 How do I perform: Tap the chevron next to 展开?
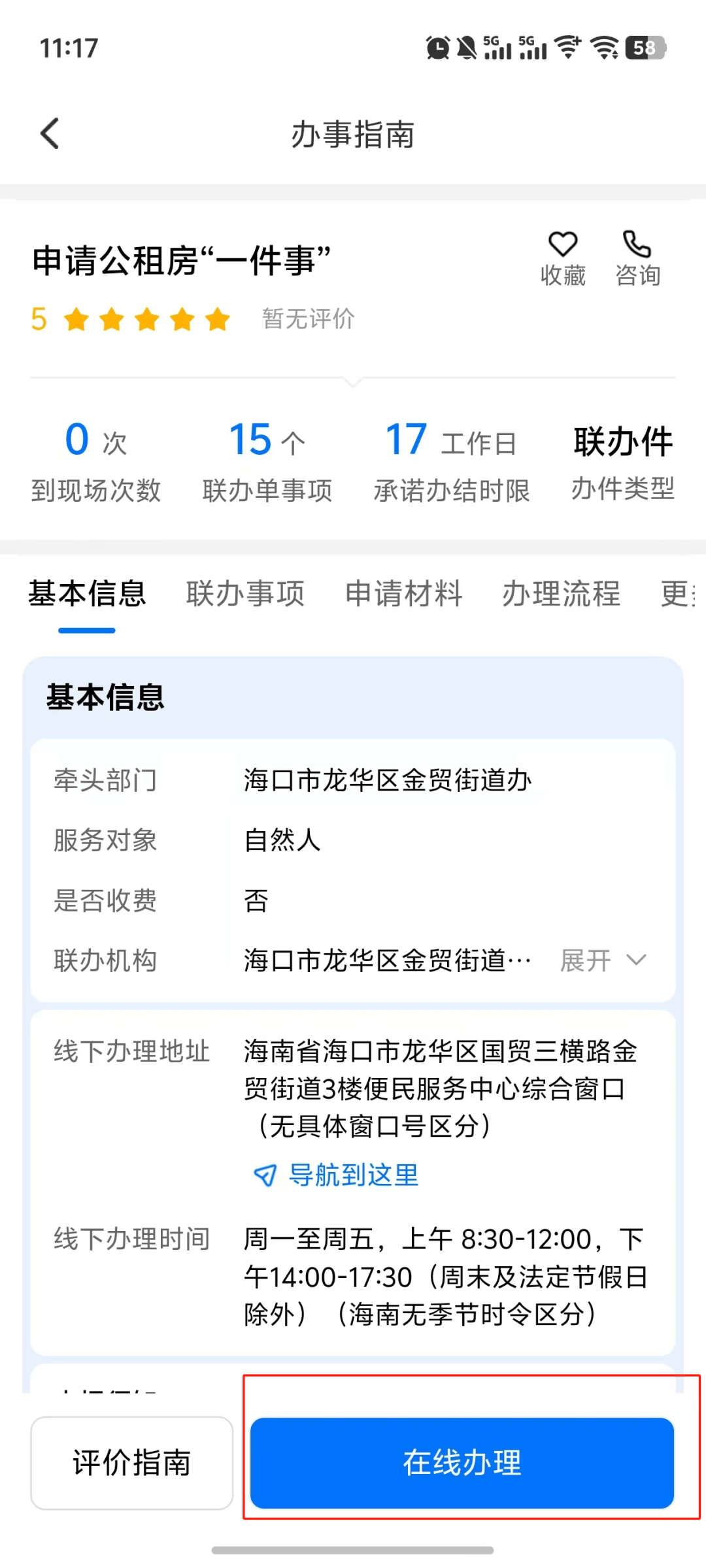point(635,960)
